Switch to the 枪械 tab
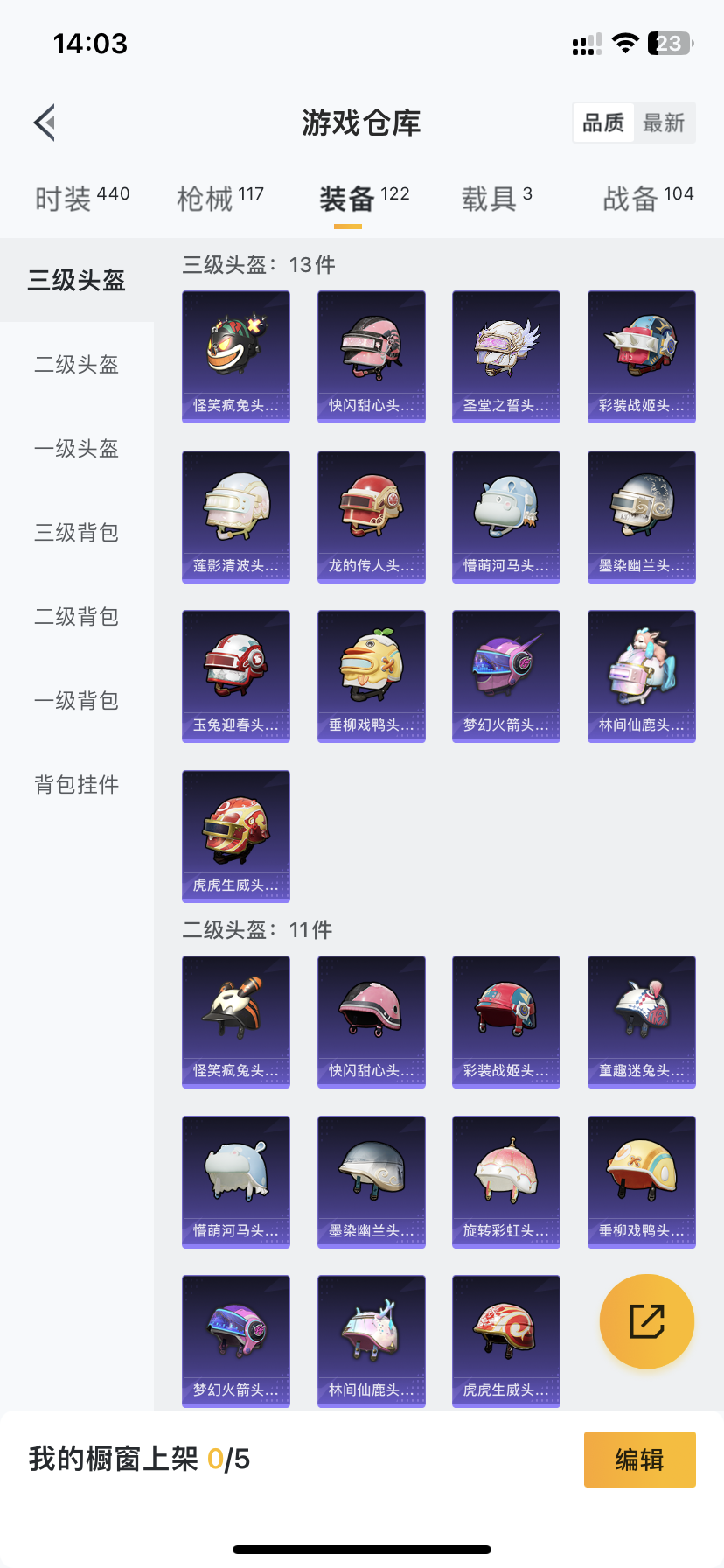Image resolution: width=724 pixels, height=1568 pixels. coord(219,198)
